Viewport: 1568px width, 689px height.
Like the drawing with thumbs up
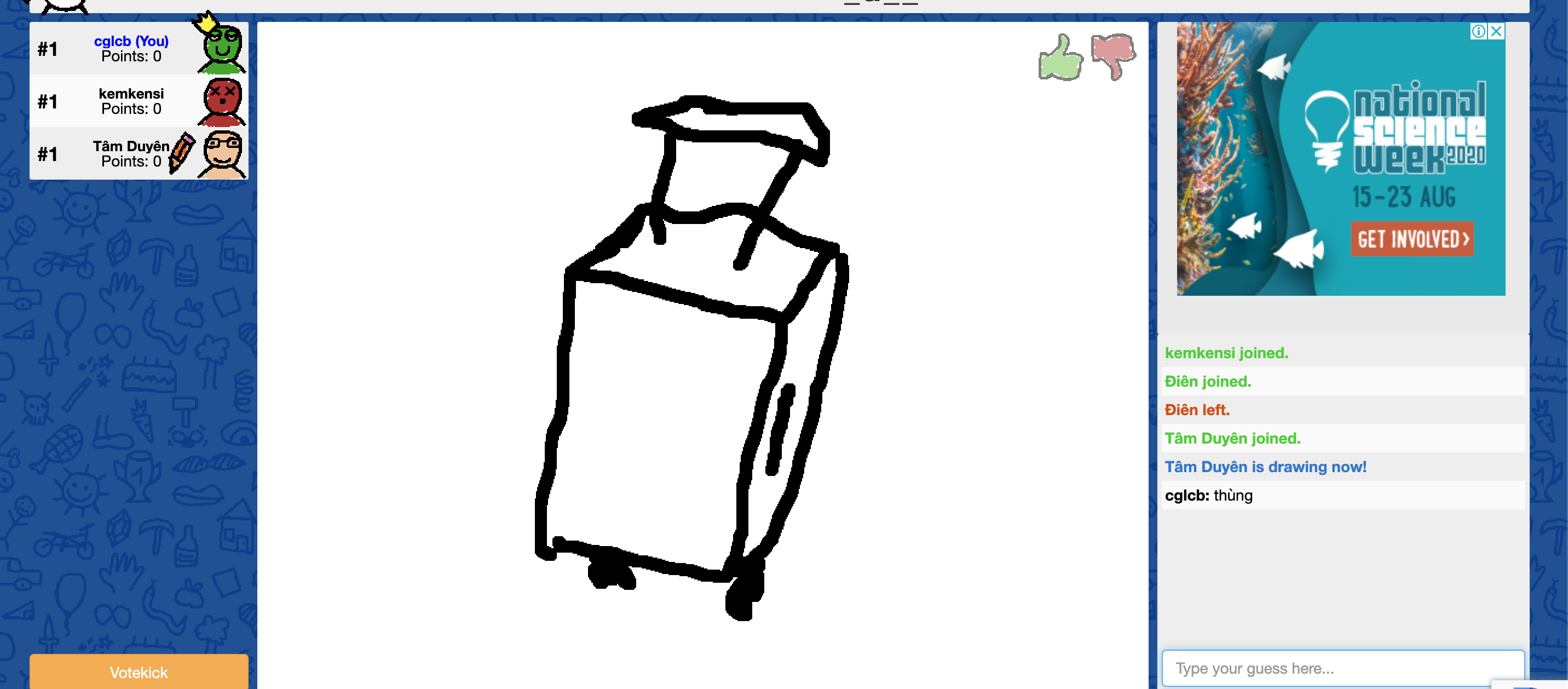[1060, 58]
